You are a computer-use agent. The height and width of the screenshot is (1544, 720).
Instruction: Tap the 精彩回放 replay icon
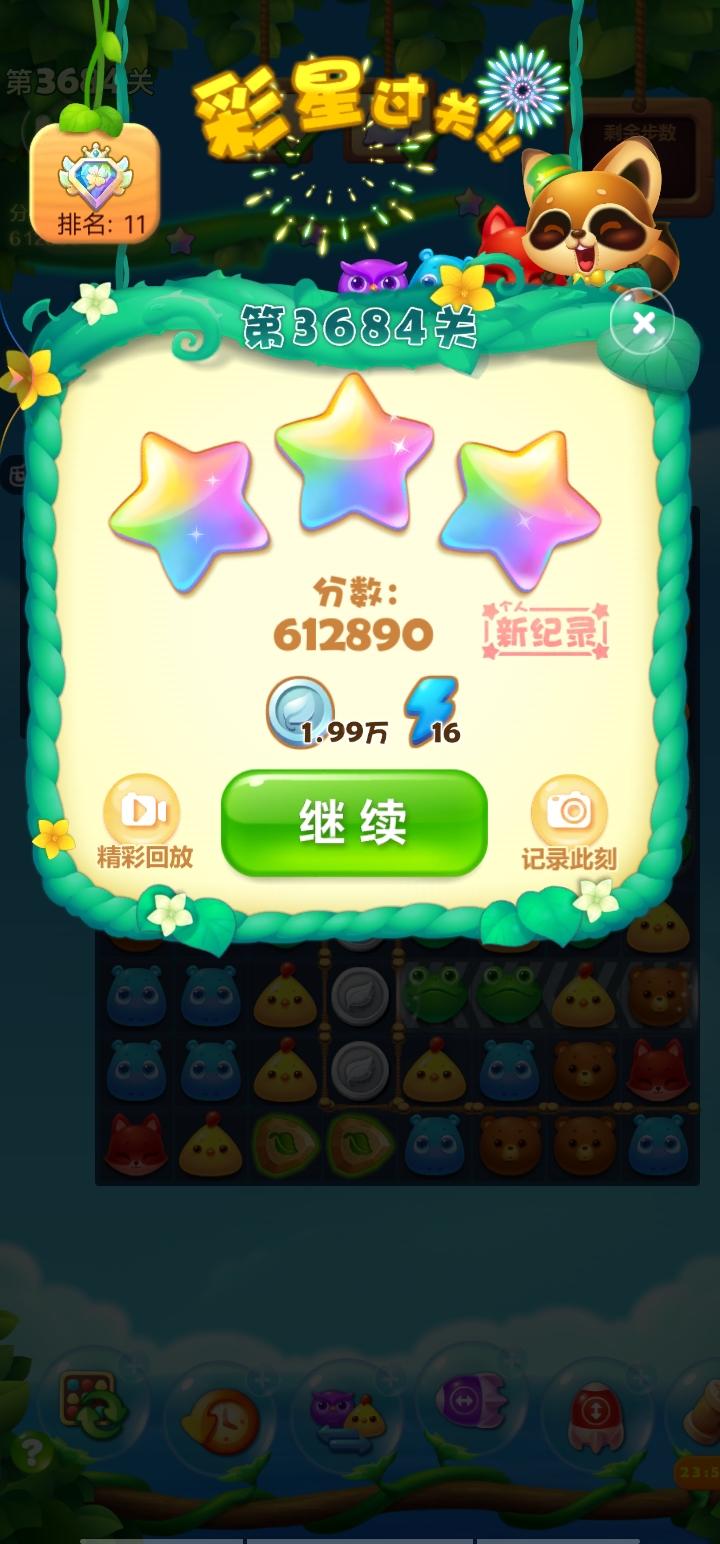tap(143, 811)
